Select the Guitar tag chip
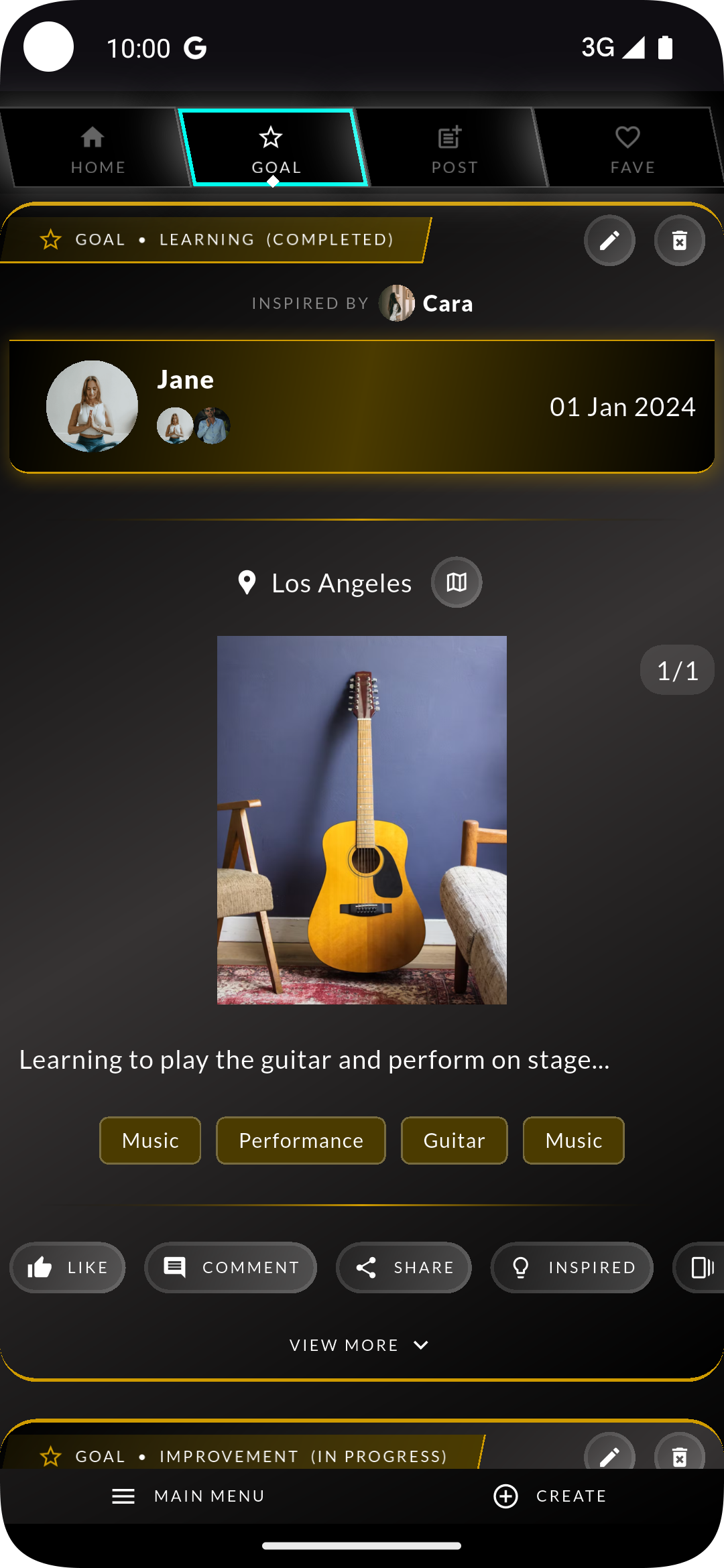The height and width of the screenshot is (1568, 724). point(454,1140)
